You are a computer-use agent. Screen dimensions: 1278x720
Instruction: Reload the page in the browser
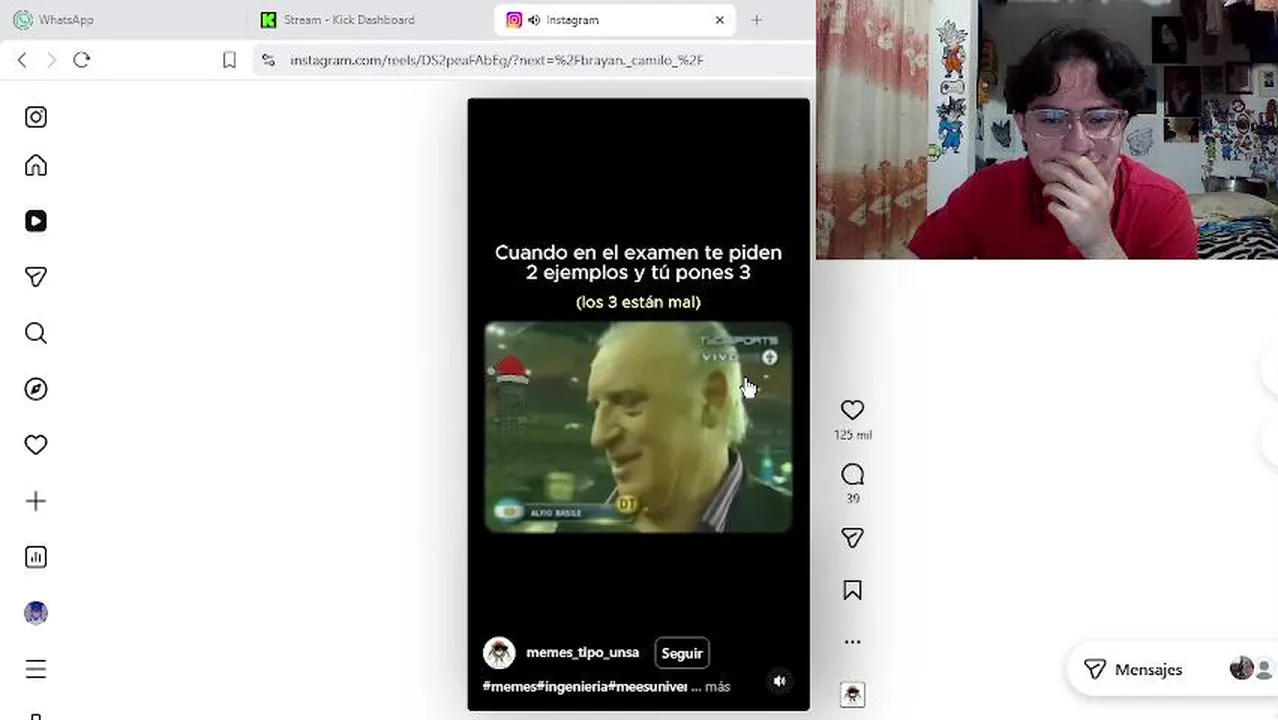click(82, 60)
